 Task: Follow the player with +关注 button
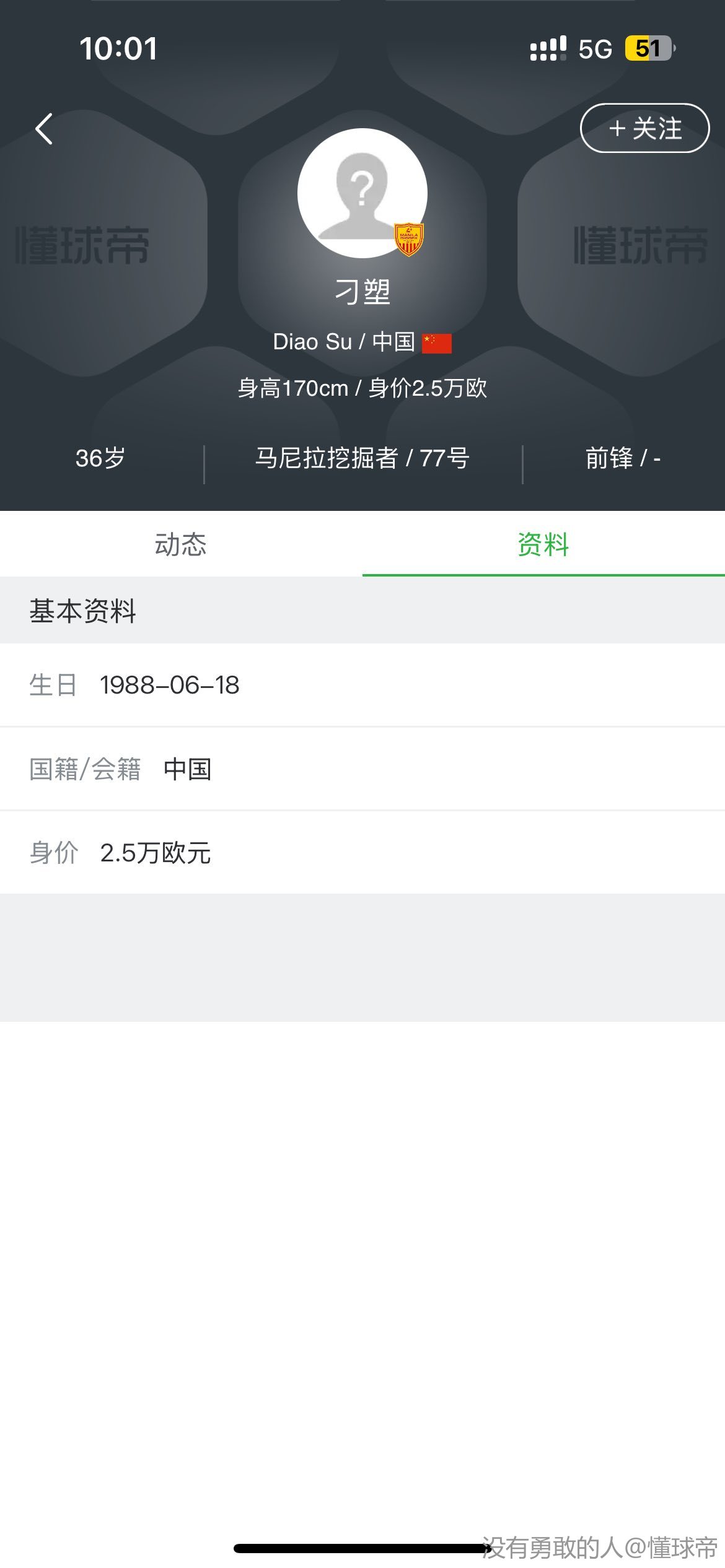tap(644, 128)
